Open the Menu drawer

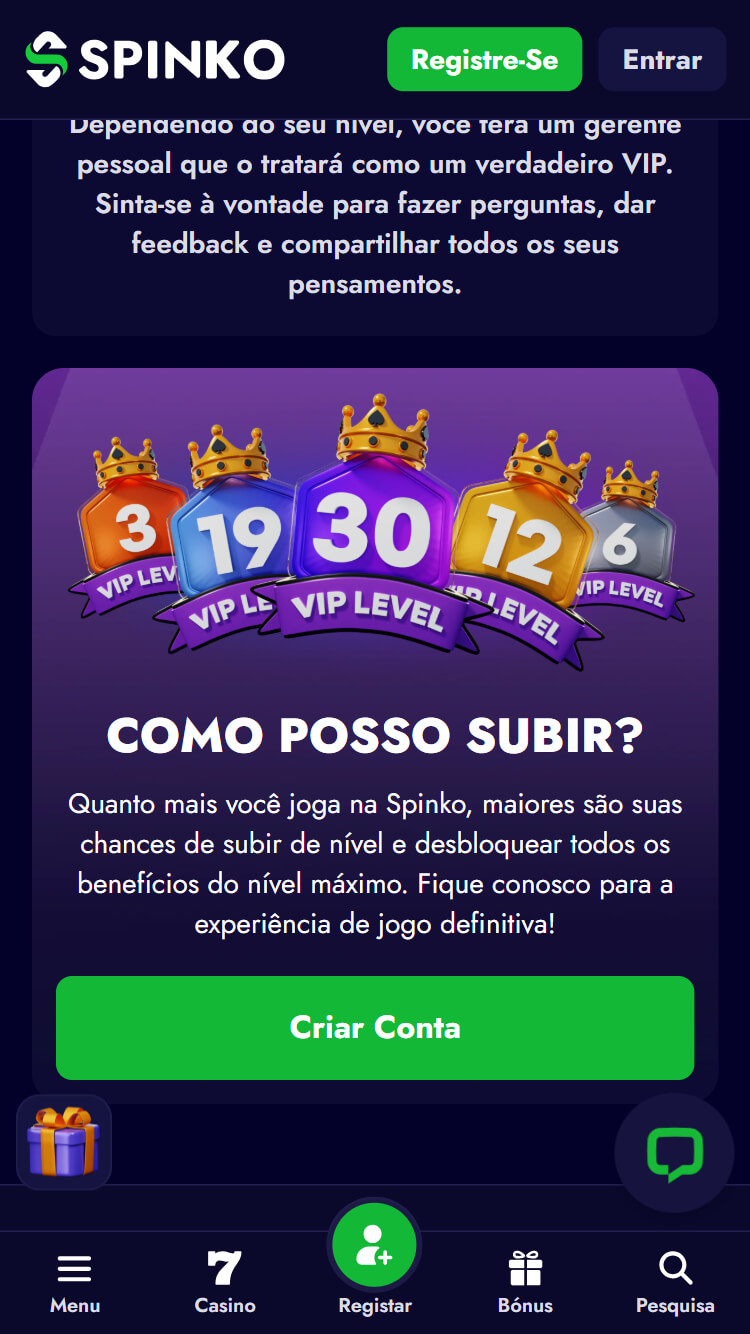pyautogui.click(x=75, y=1282)
